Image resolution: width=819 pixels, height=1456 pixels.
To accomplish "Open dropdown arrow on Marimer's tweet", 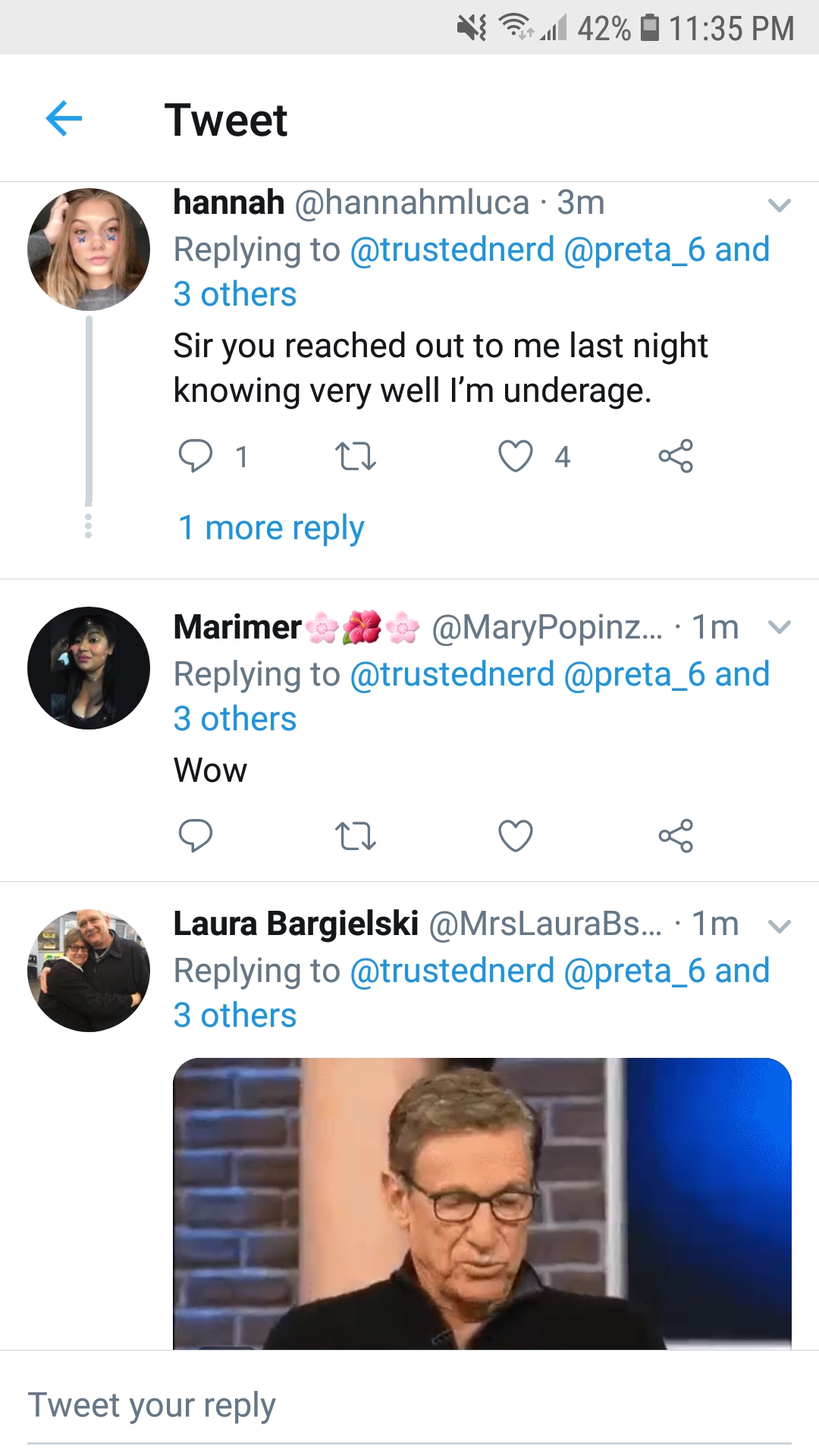I will click(x=780, y=626).
